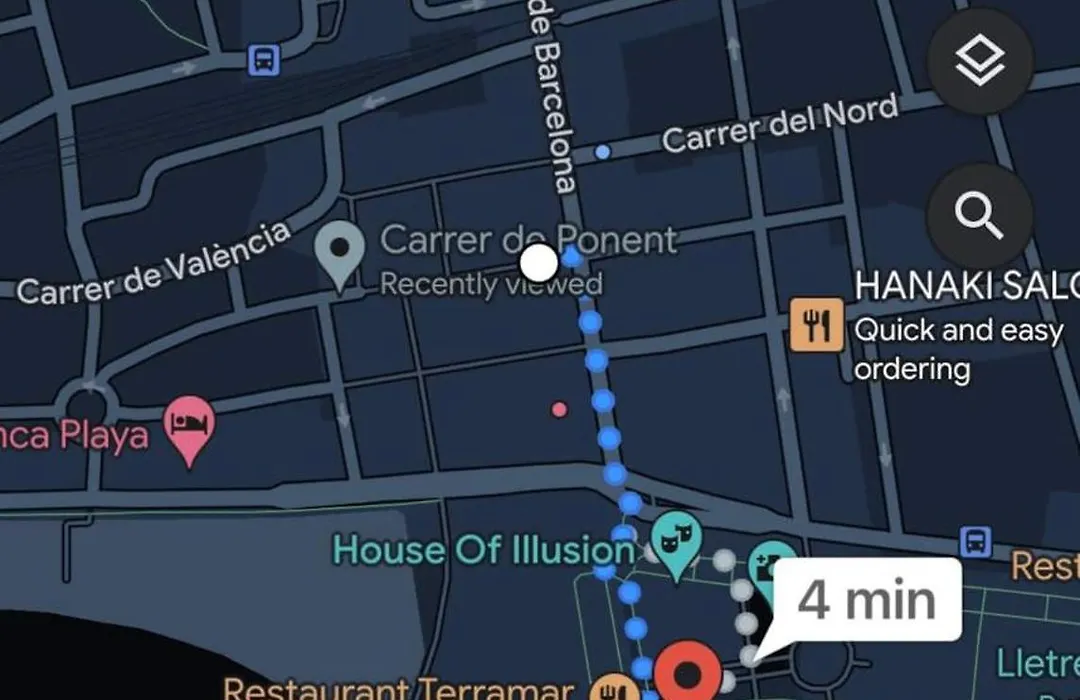
Task: Tap the Carrer de Ponent recently viewed pin
Action: [341, 251]
